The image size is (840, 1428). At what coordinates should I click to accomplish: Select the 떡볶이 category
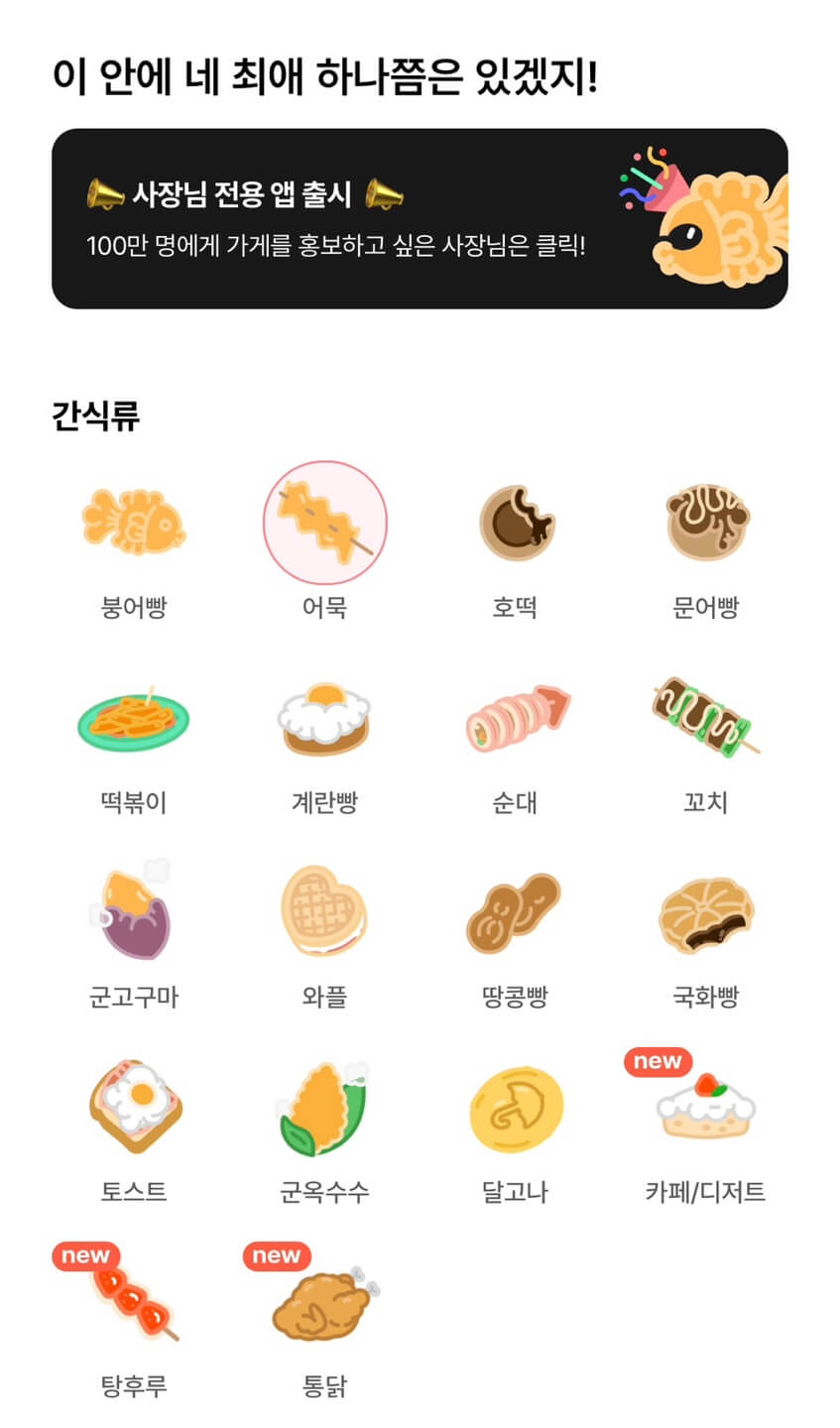coord(134,739)
